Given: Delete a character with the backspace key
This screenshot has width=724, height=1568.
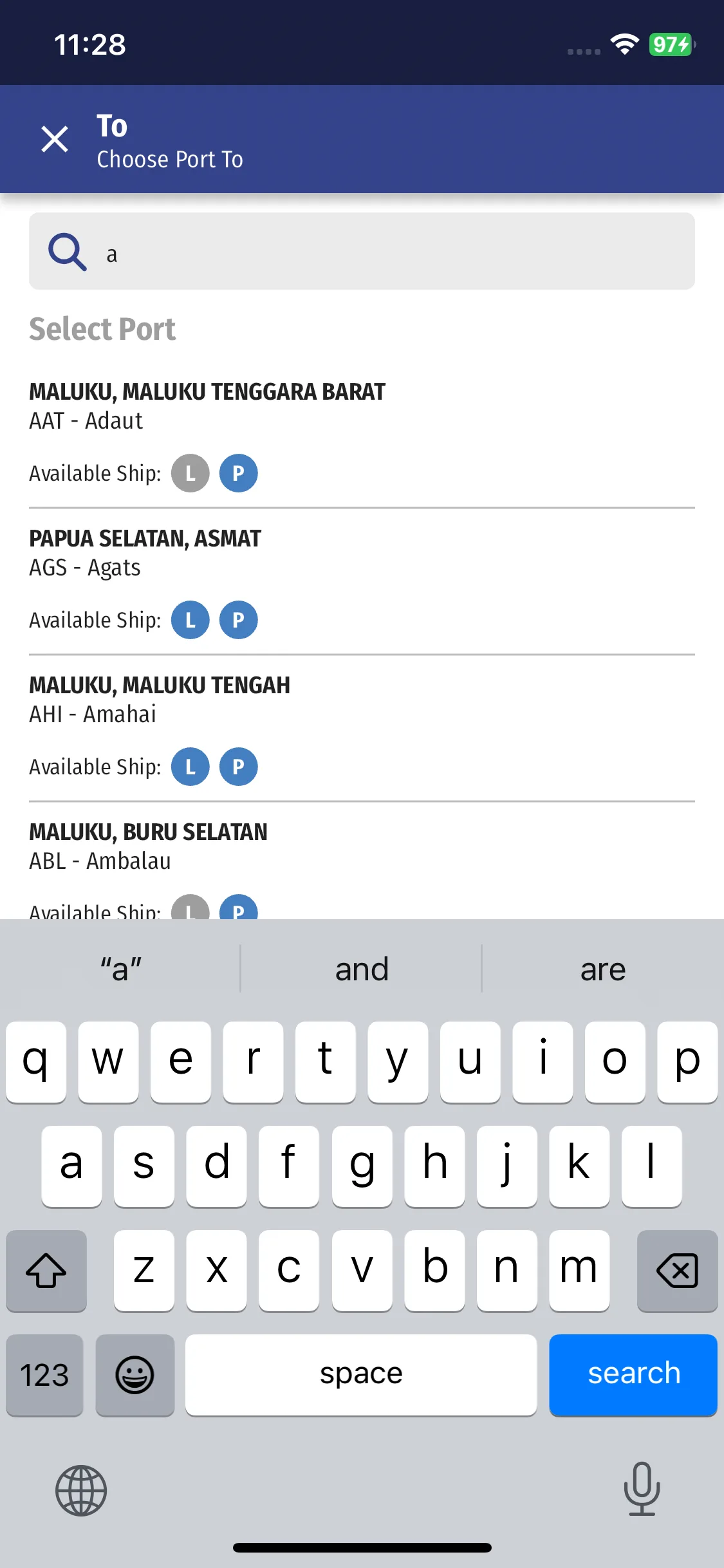Looking at the screenshot, I should point(676,1270).
